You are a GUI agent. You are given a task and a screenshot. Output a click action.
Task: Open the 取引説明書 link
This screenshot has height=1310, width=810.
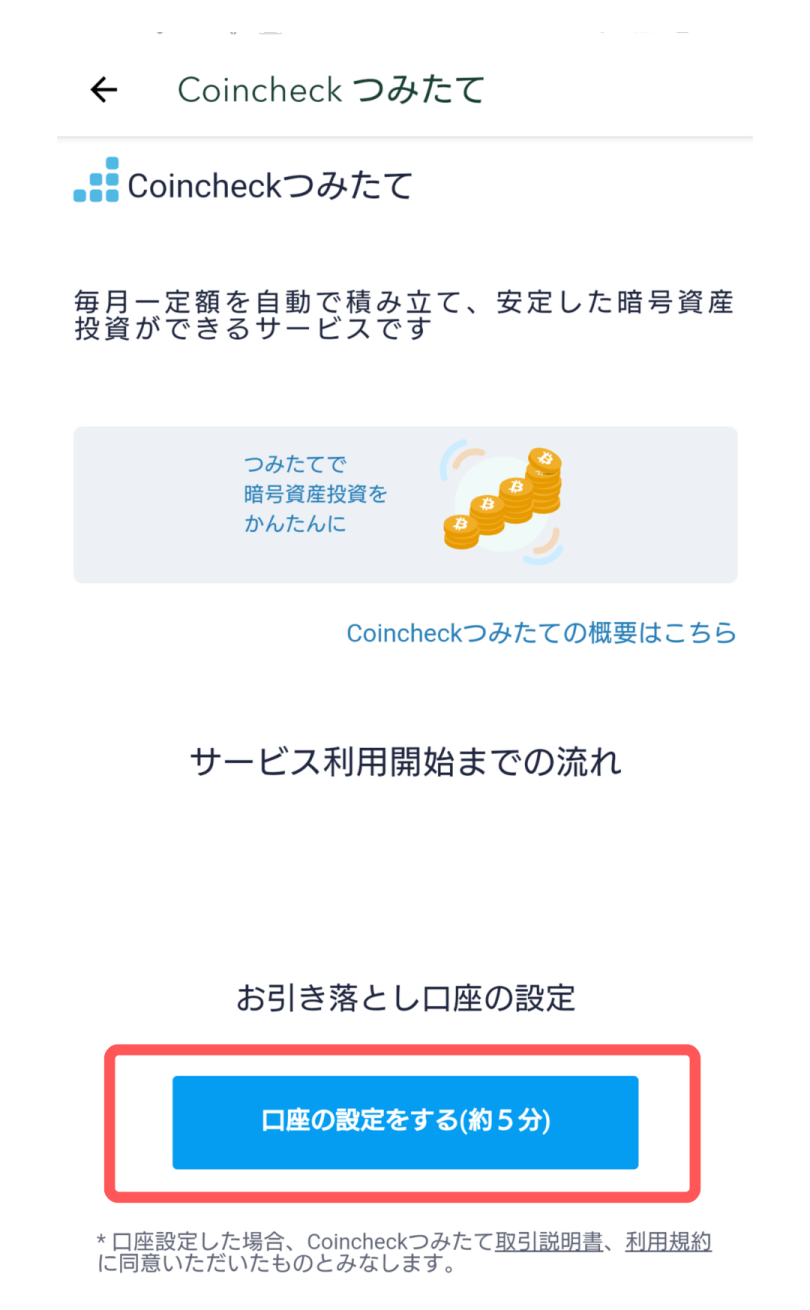tap(549, 1242)
